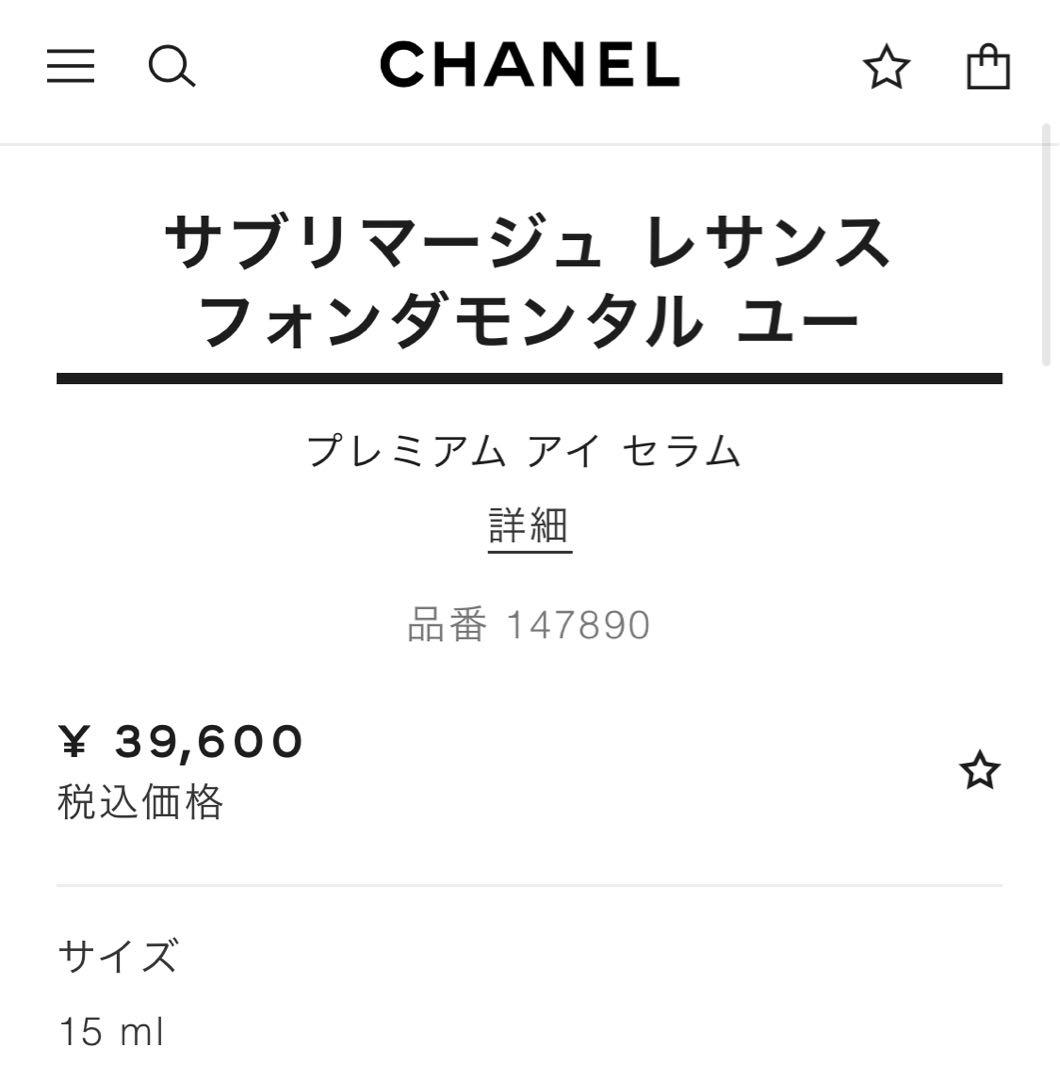
Task: Click the bag icon at top right
Action: 989,67
